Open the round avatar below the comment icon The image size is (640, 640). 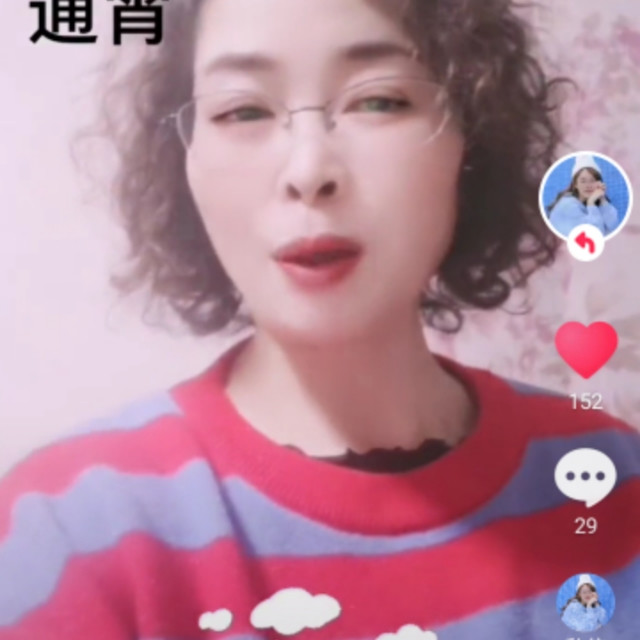click(585, 603)
